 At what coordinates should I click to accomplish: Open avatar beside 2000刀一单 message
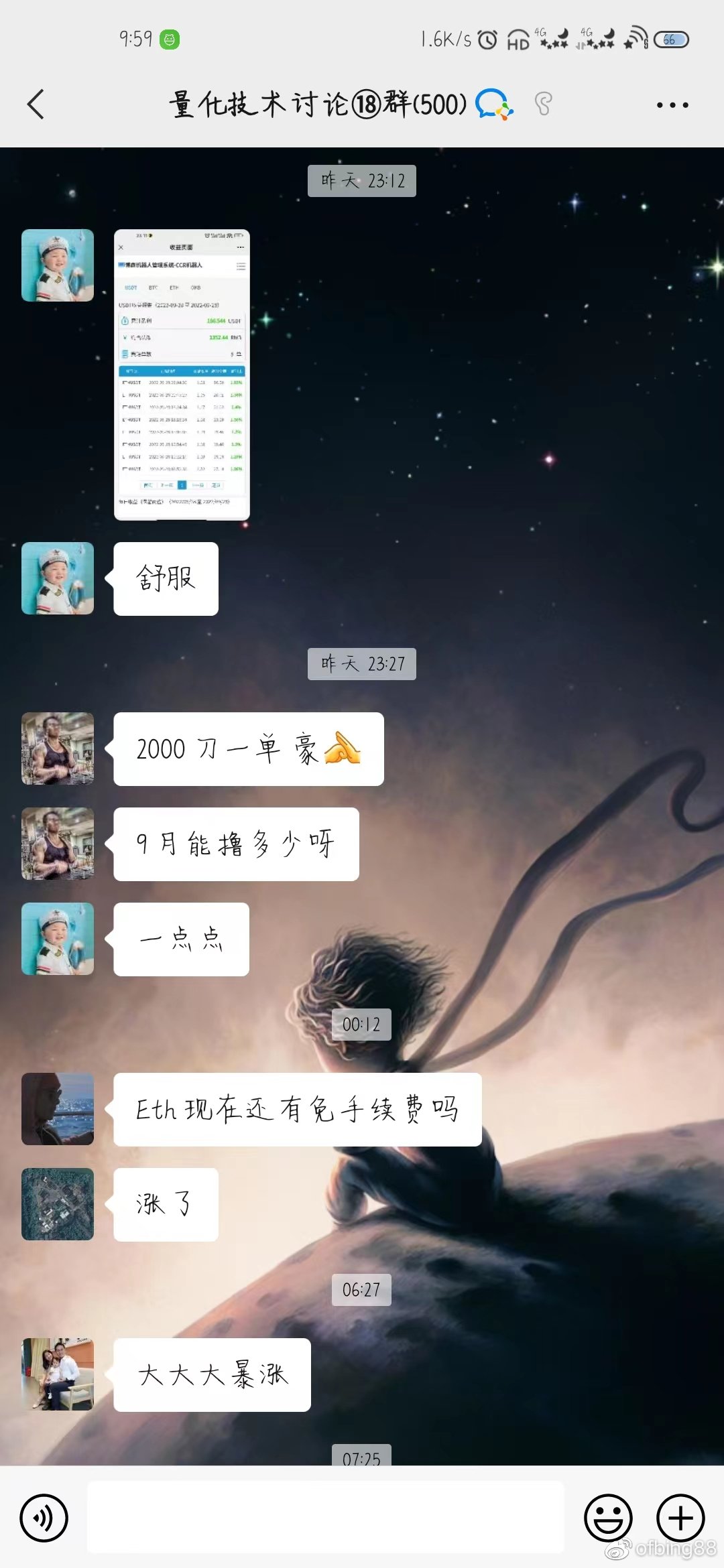coord(58,748)
